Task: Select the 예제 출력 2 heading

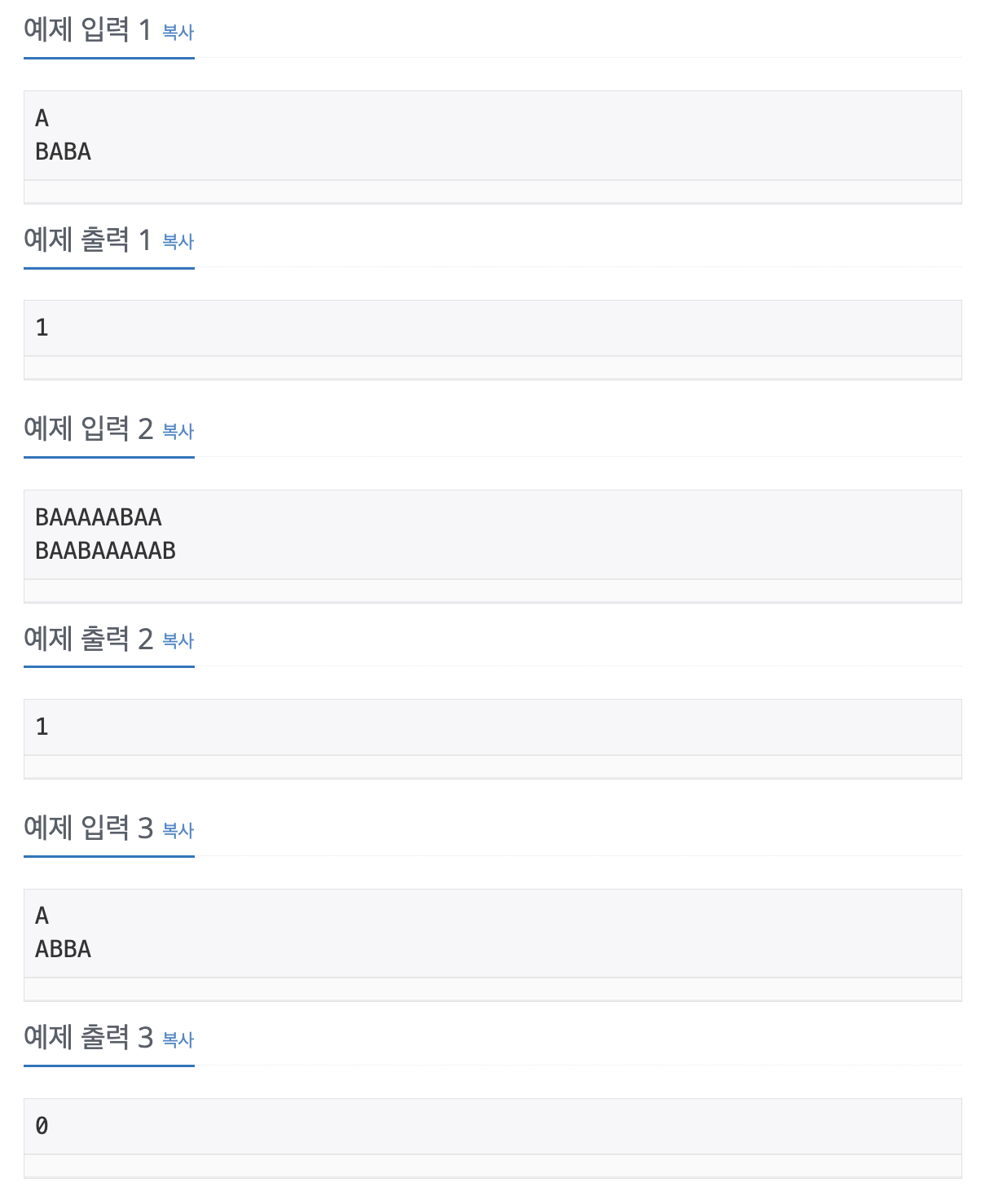Action: coord(86,639)
